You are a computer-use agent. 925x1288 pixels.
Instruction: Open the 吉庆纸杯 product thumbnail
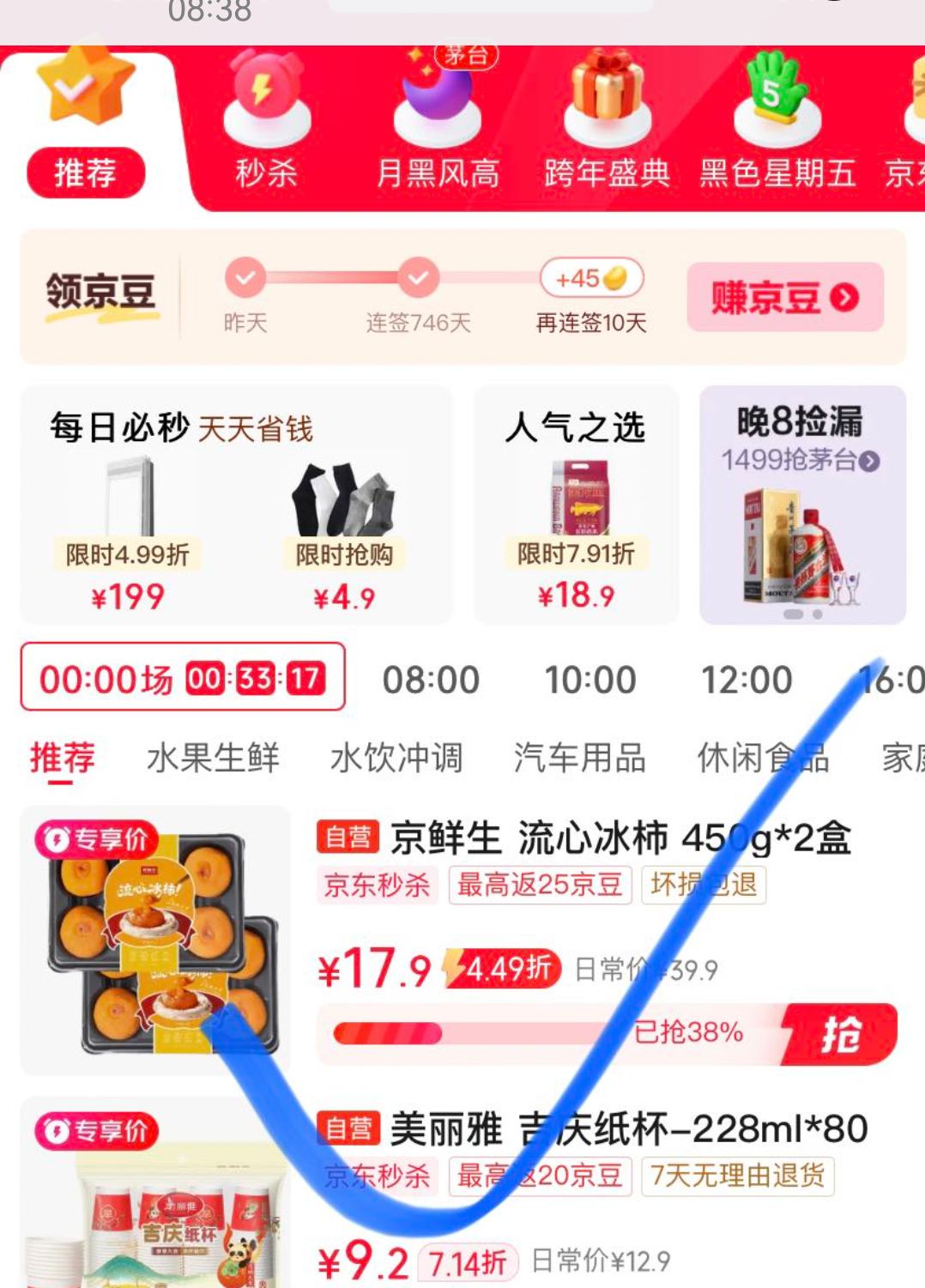click(x=163, y=1227)
